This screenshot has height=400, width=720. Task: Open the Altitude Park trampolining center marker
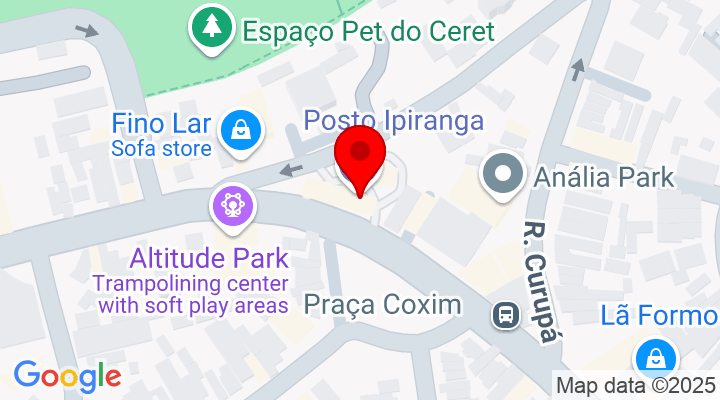pyautogui.click(x=232, y=207)
